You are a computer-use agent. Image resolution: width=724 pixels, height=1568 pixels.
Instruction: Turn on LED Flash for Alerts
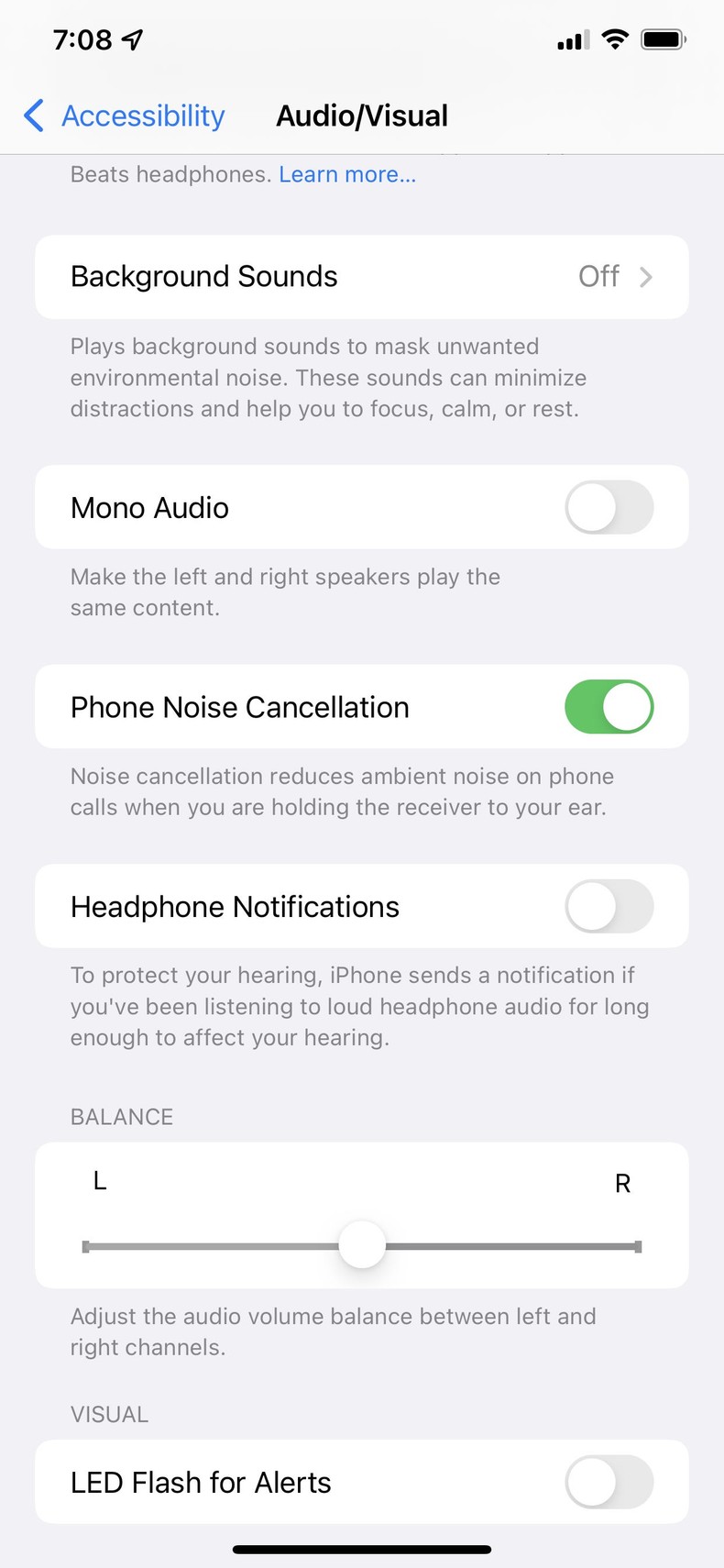[609, 1482]
